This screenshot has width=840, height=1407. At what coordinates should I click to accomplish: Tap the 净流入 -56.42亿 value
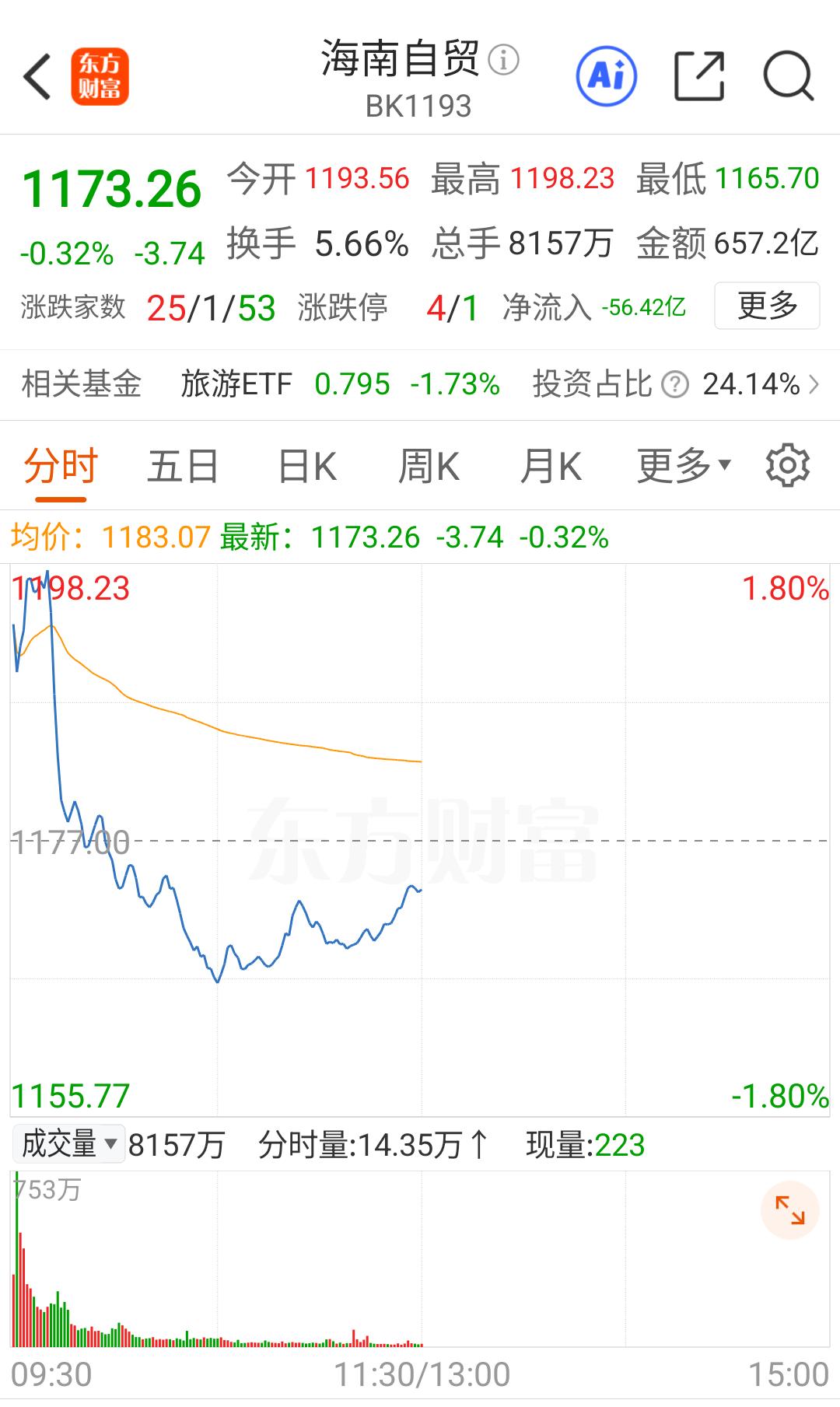pyautogui.click(x=641, y=306)
